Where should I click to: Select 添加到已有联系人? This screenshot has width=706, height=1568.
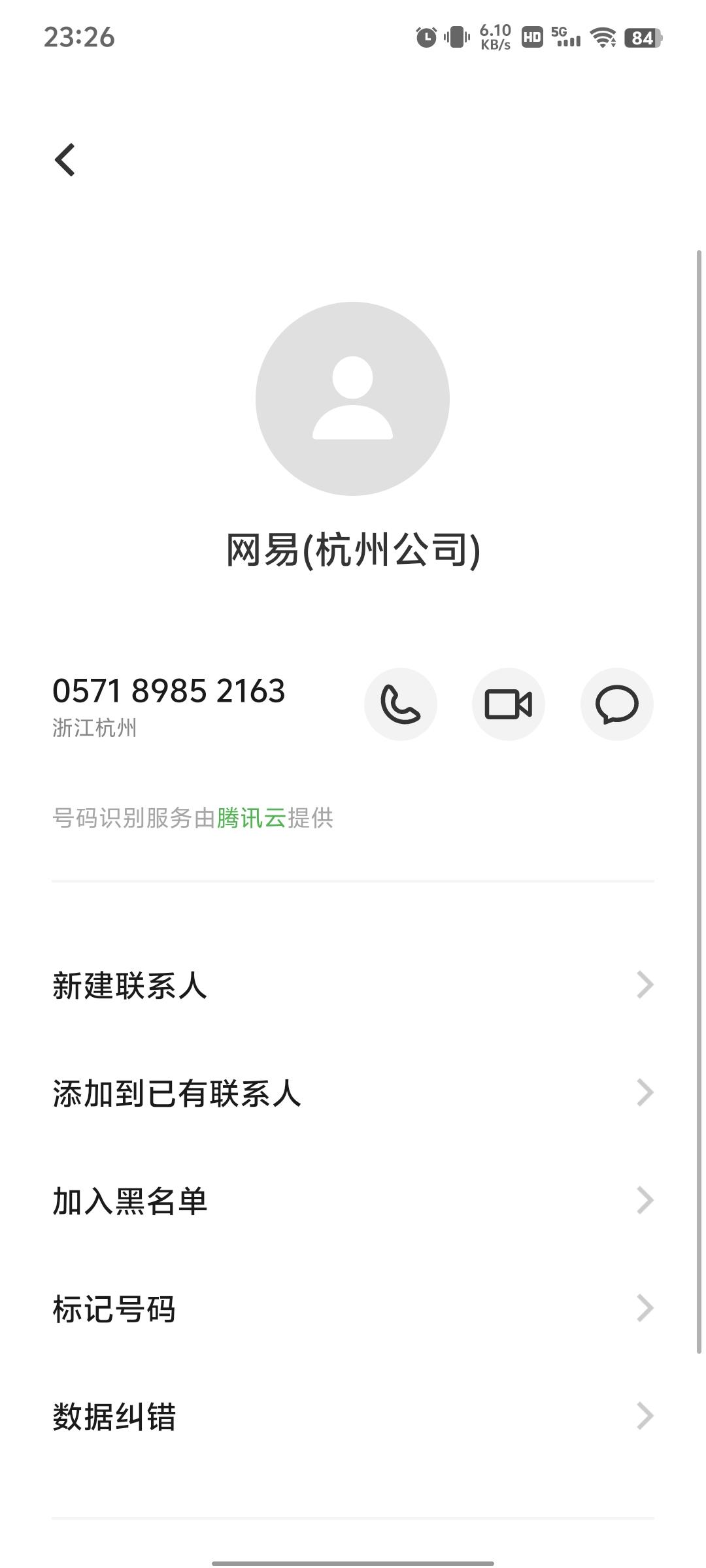(353, 1093)
